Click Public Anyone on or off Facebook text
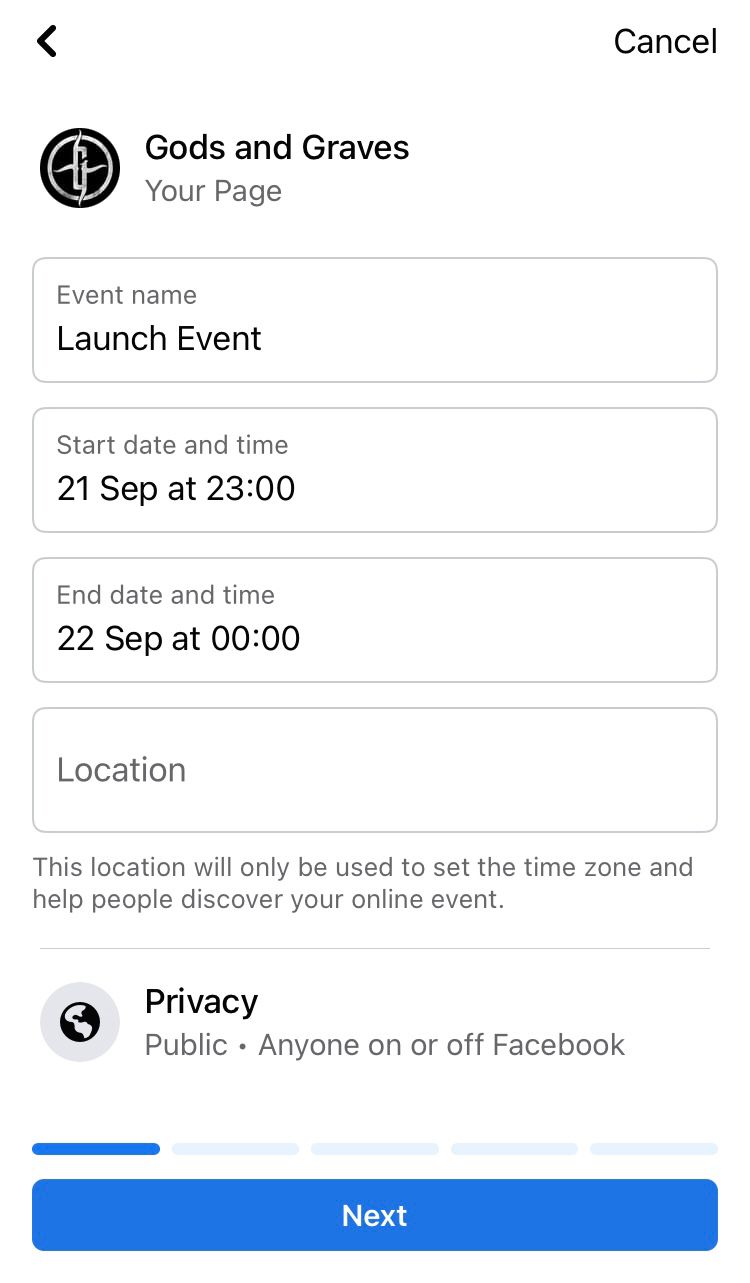 pyautogui.click(x=385, y=1044)
